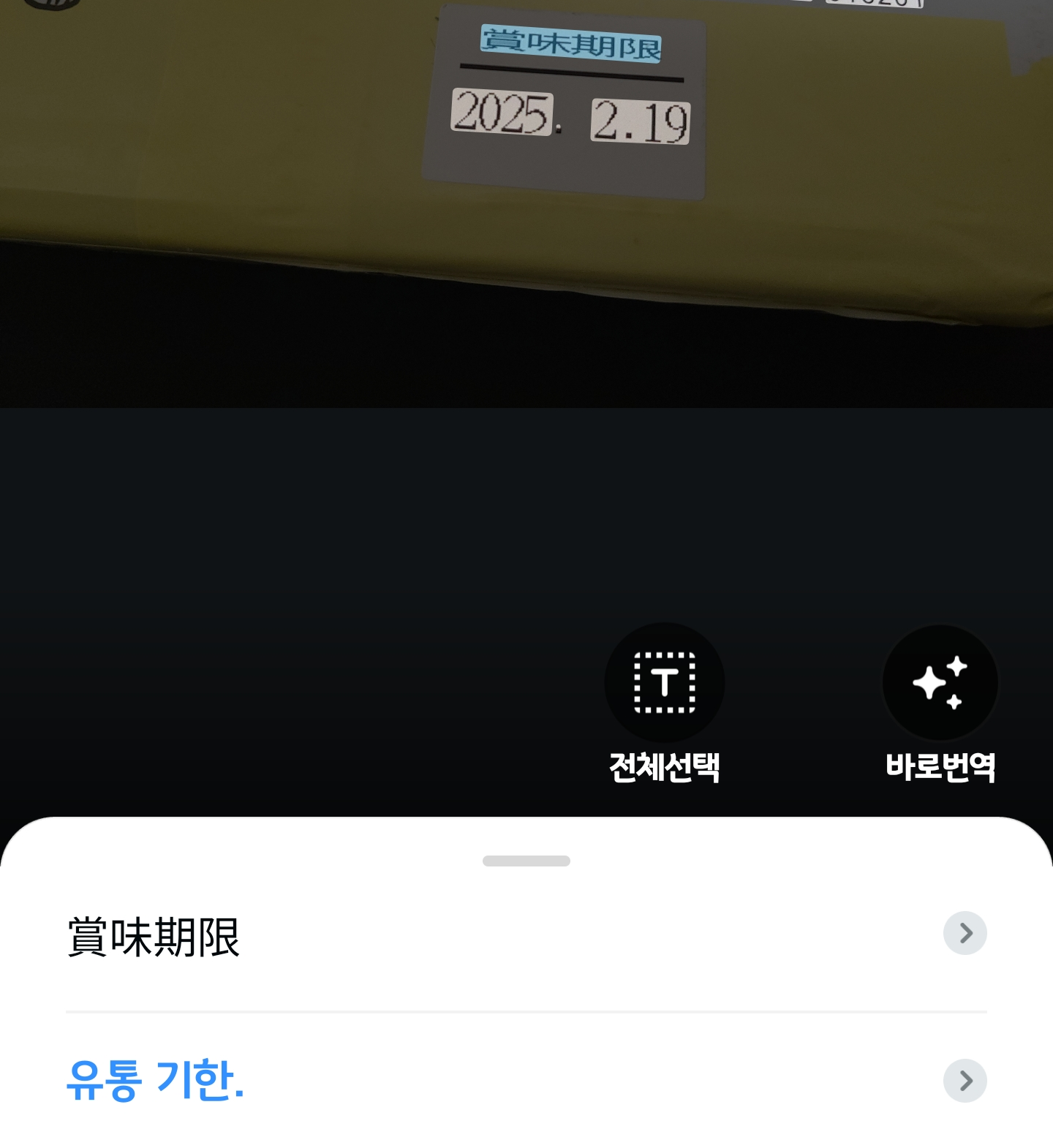Tap the bottom sheet drag handle
Viewport: 1053px width, 1148px height.
[x=526, y=861]
